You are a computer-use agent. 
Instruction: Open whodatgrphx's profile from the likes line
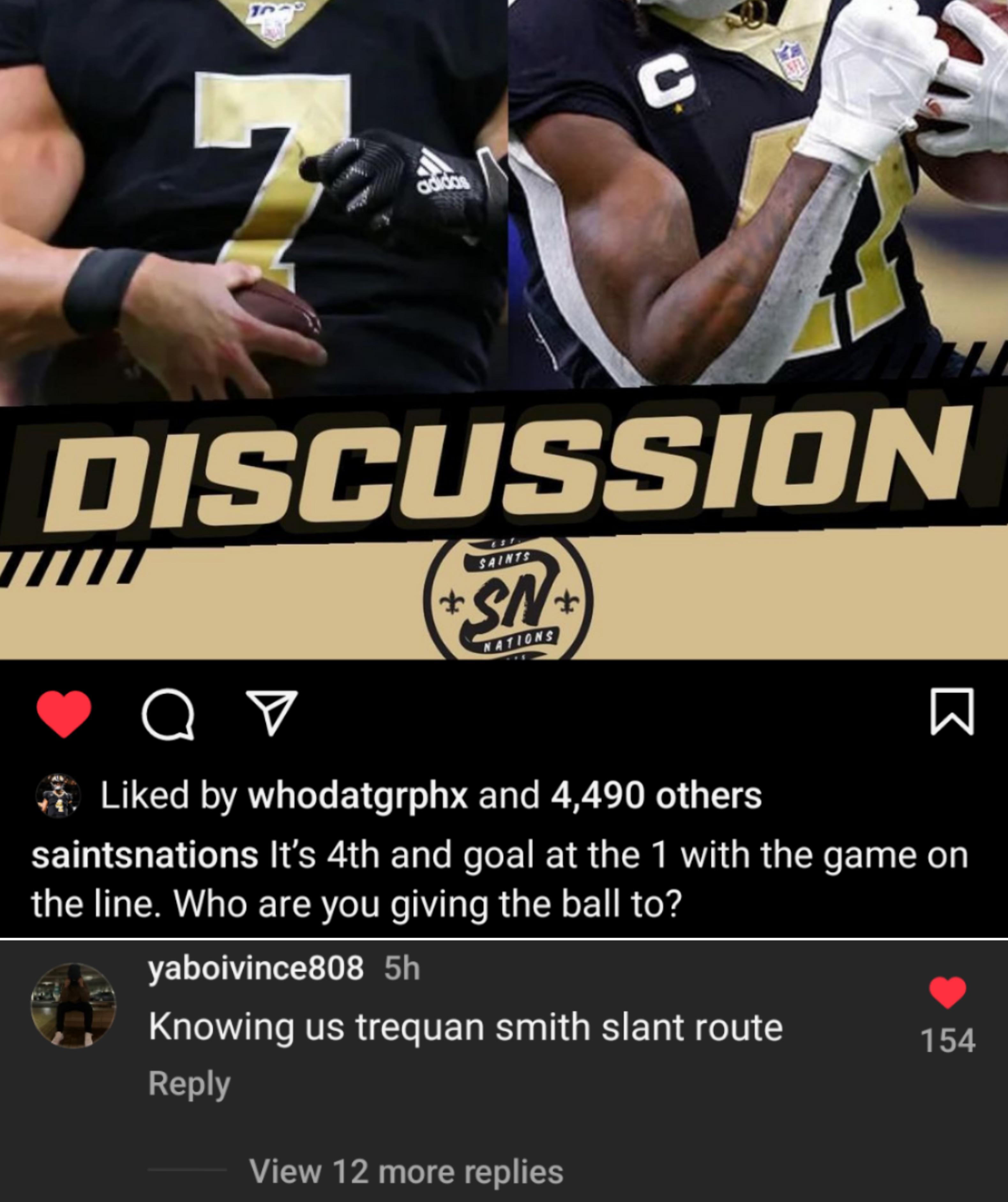[357, 796]
